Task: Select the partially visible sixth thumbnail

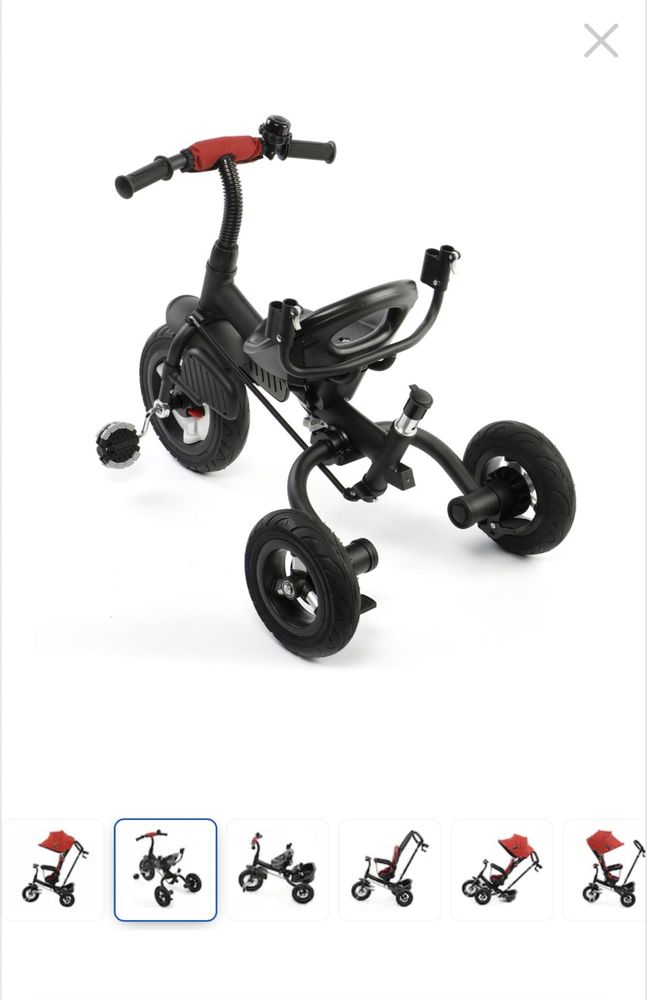Action: click(x=608, y=869)
